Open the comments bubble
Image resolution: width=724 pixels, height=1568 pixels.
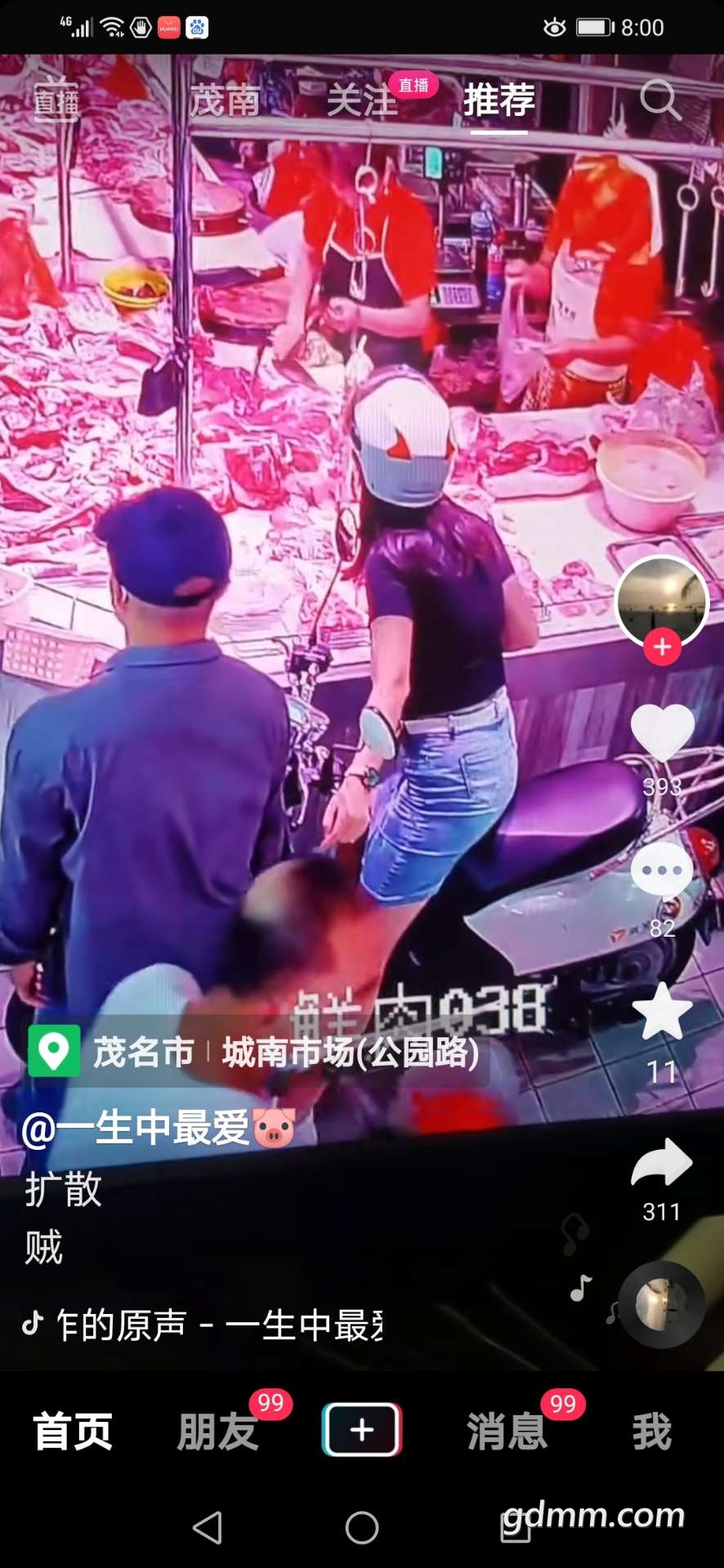tap(662, 872)
